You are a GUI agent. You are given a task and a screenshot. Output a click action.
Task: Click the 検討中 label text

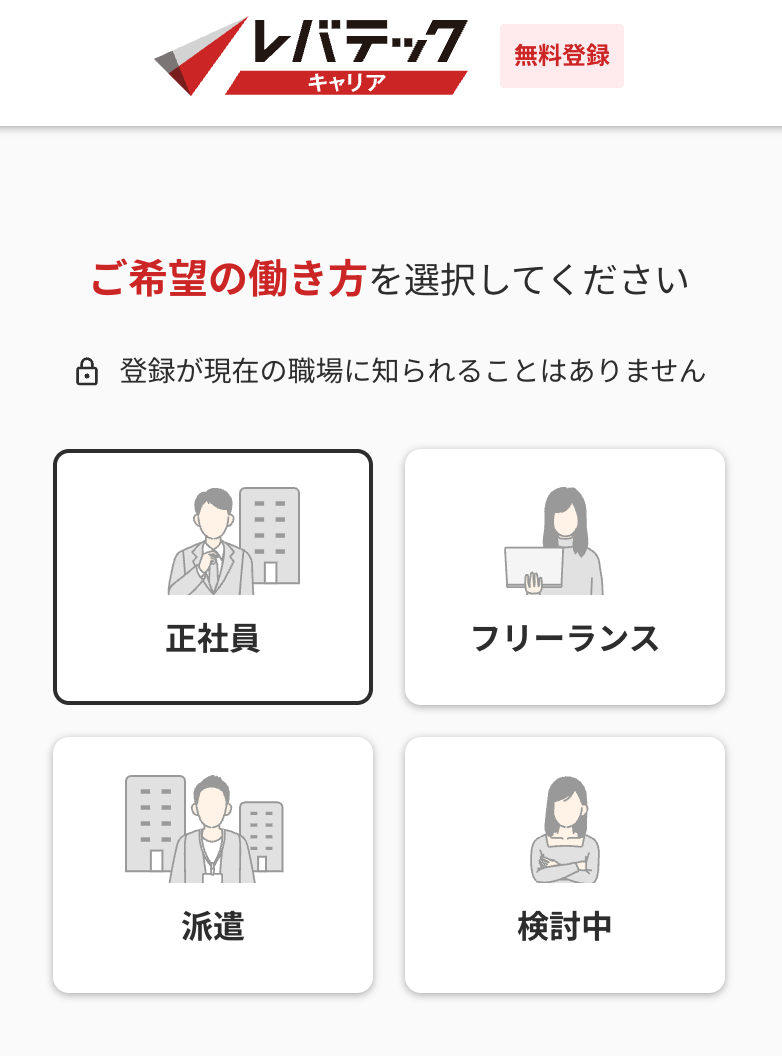565,923
